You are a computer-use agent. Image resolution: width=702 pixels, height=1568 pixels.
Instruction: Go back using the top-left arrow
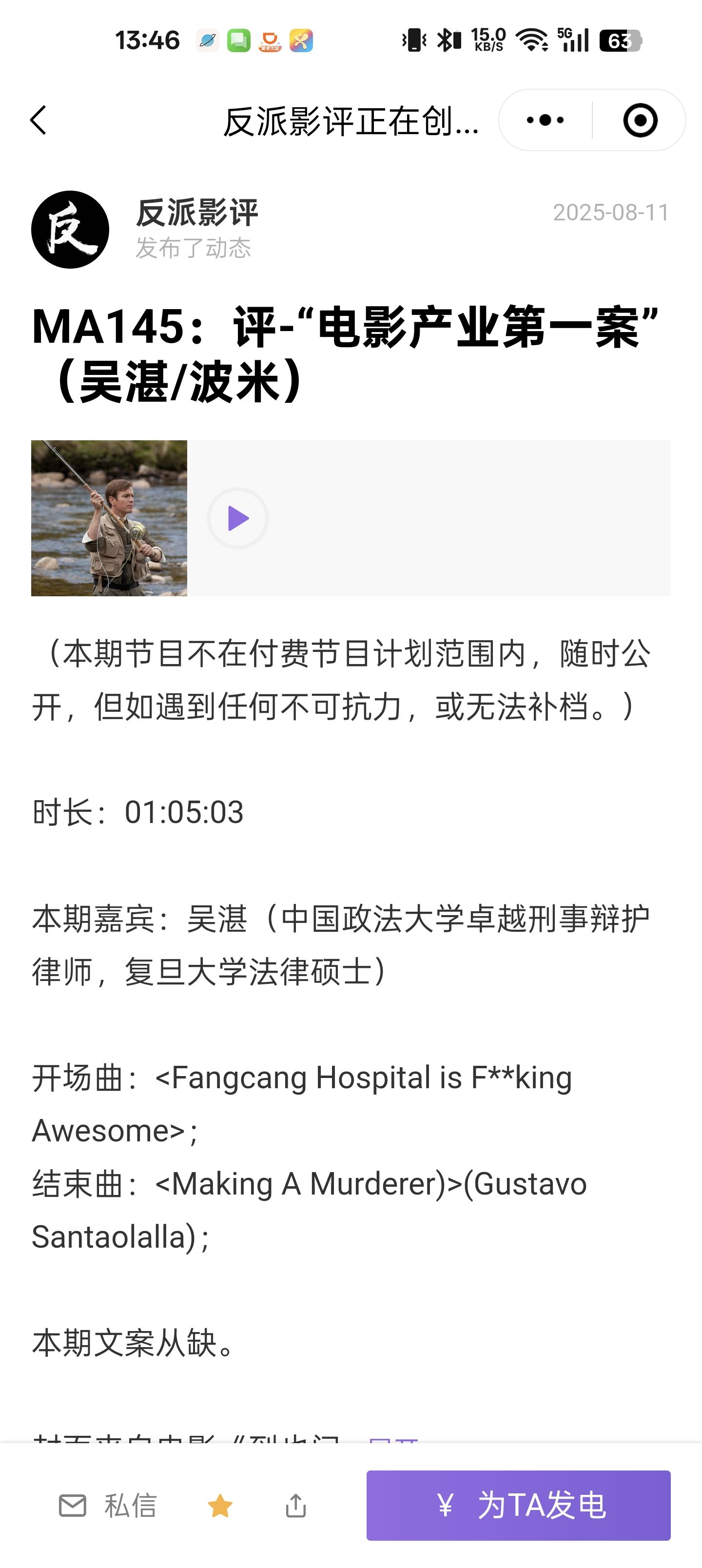[x=39, y=120]
